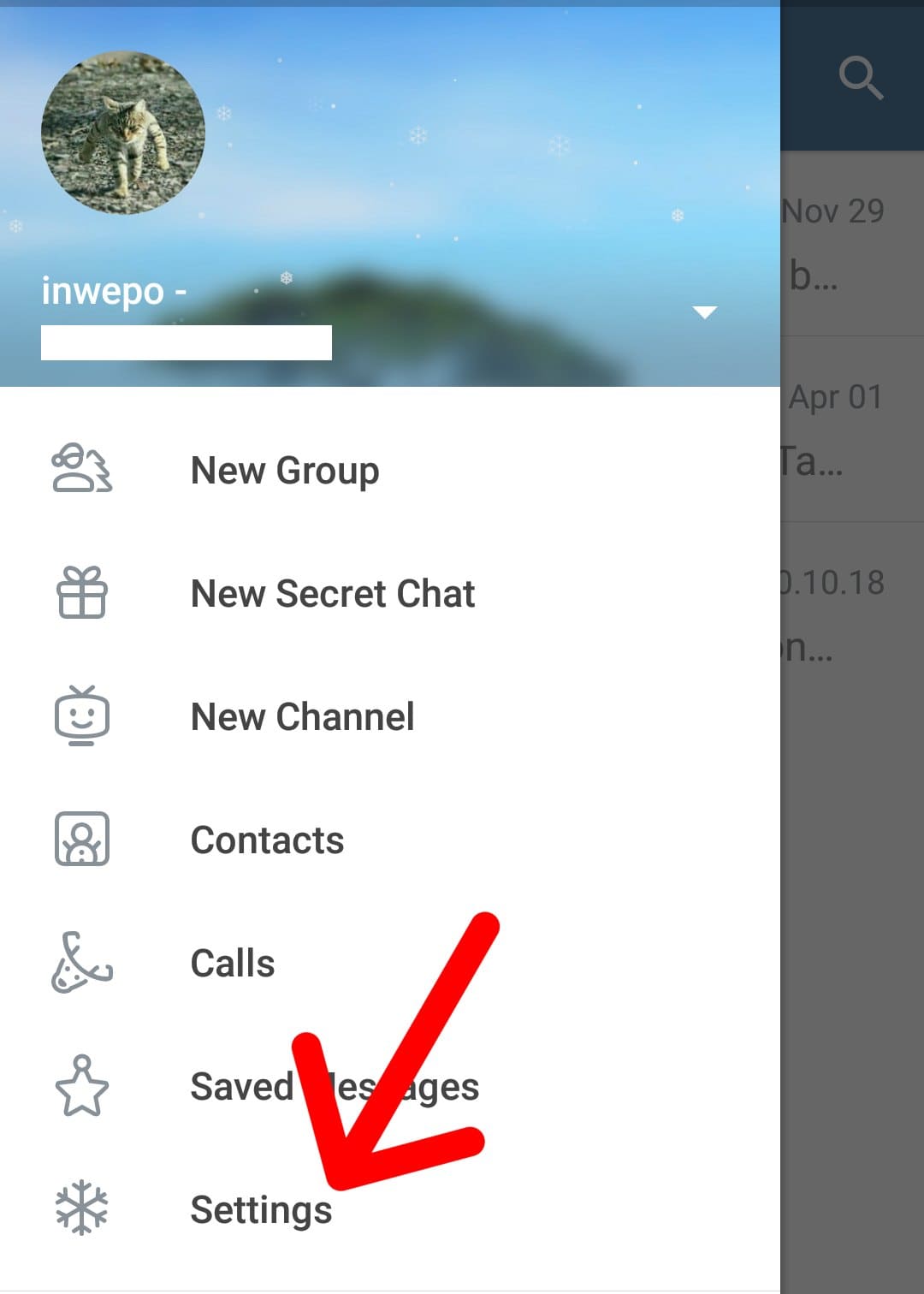Expand the account switcher chevron

point(704,312)
